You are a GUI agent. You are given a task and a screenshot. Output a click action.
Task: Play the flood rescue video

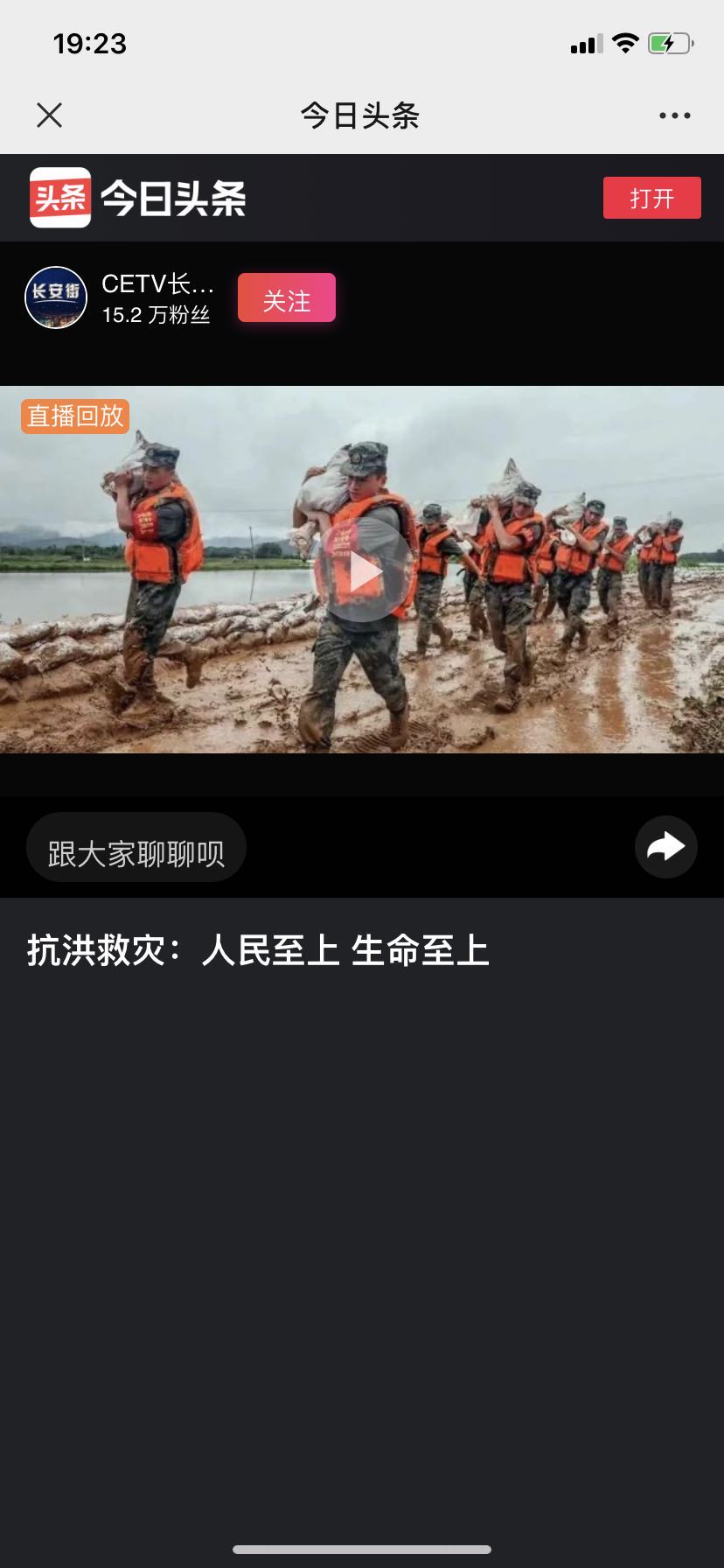tap(362, 570)
